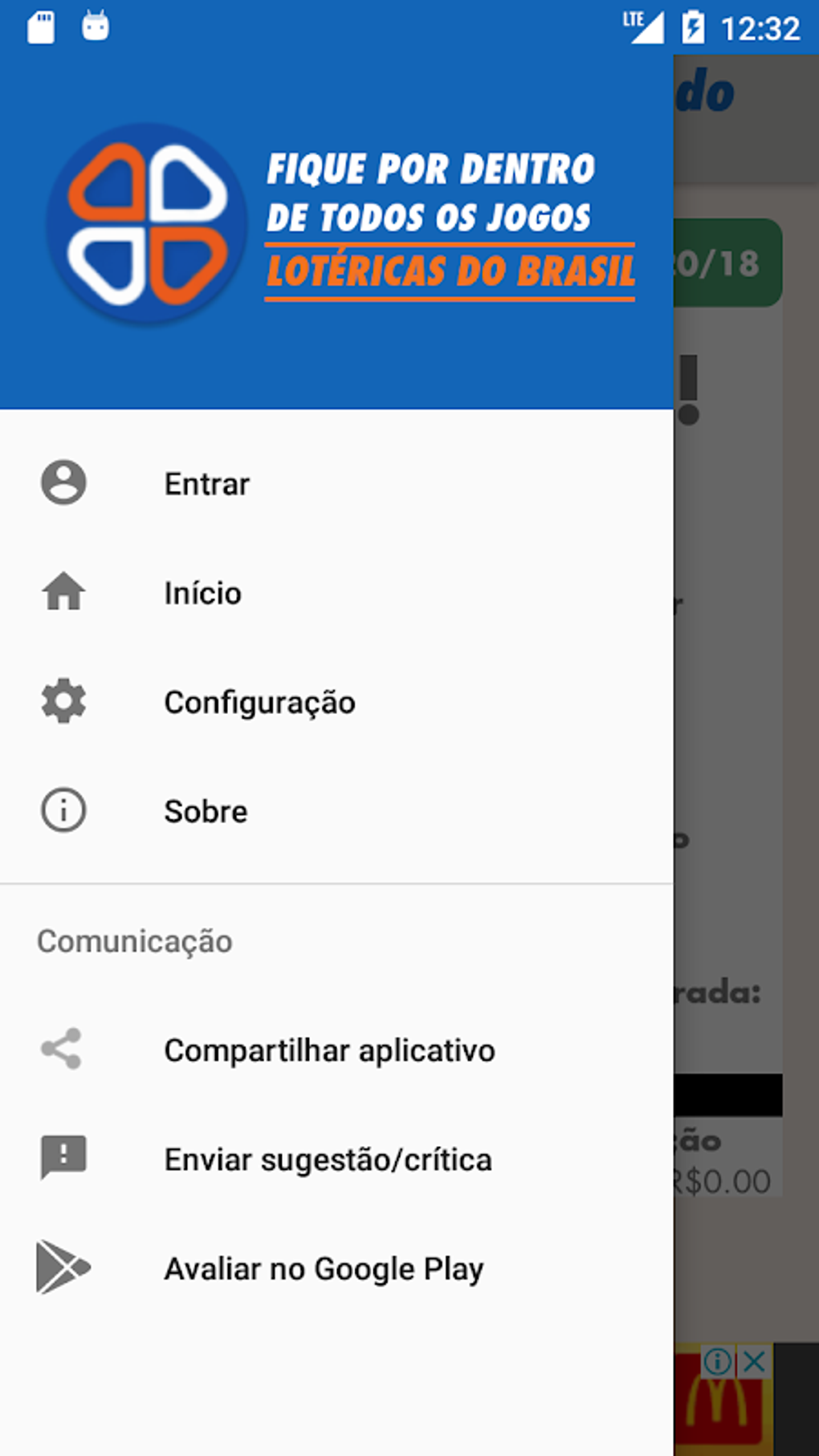The width and height of the screenshot is (819, 1456).
Task: Close the McDonald's ad banner
Action: click(754, 1361)
